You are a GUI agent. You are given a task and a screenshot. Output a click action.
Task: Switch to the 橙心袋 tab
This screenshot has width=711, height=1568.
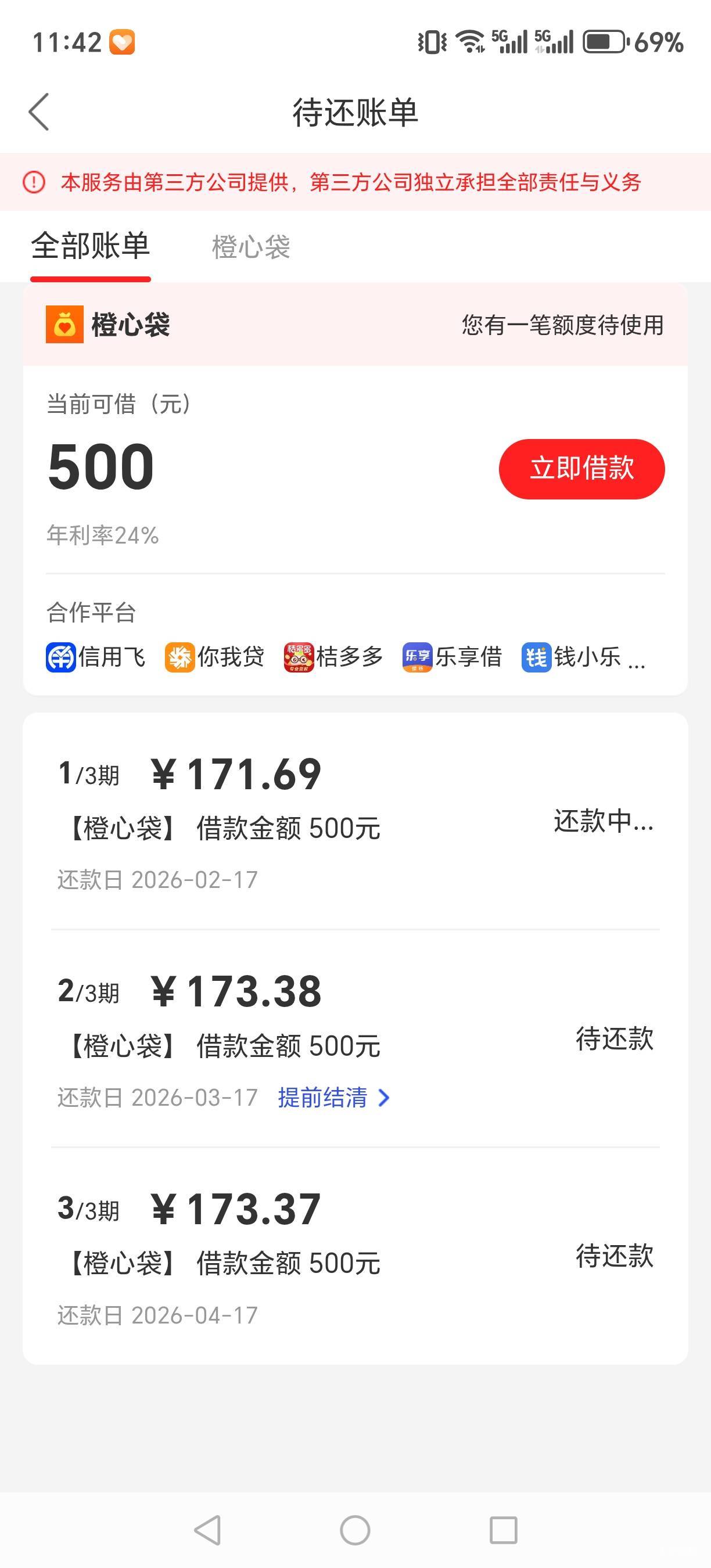pyautogui.click(x=251, y=247)
